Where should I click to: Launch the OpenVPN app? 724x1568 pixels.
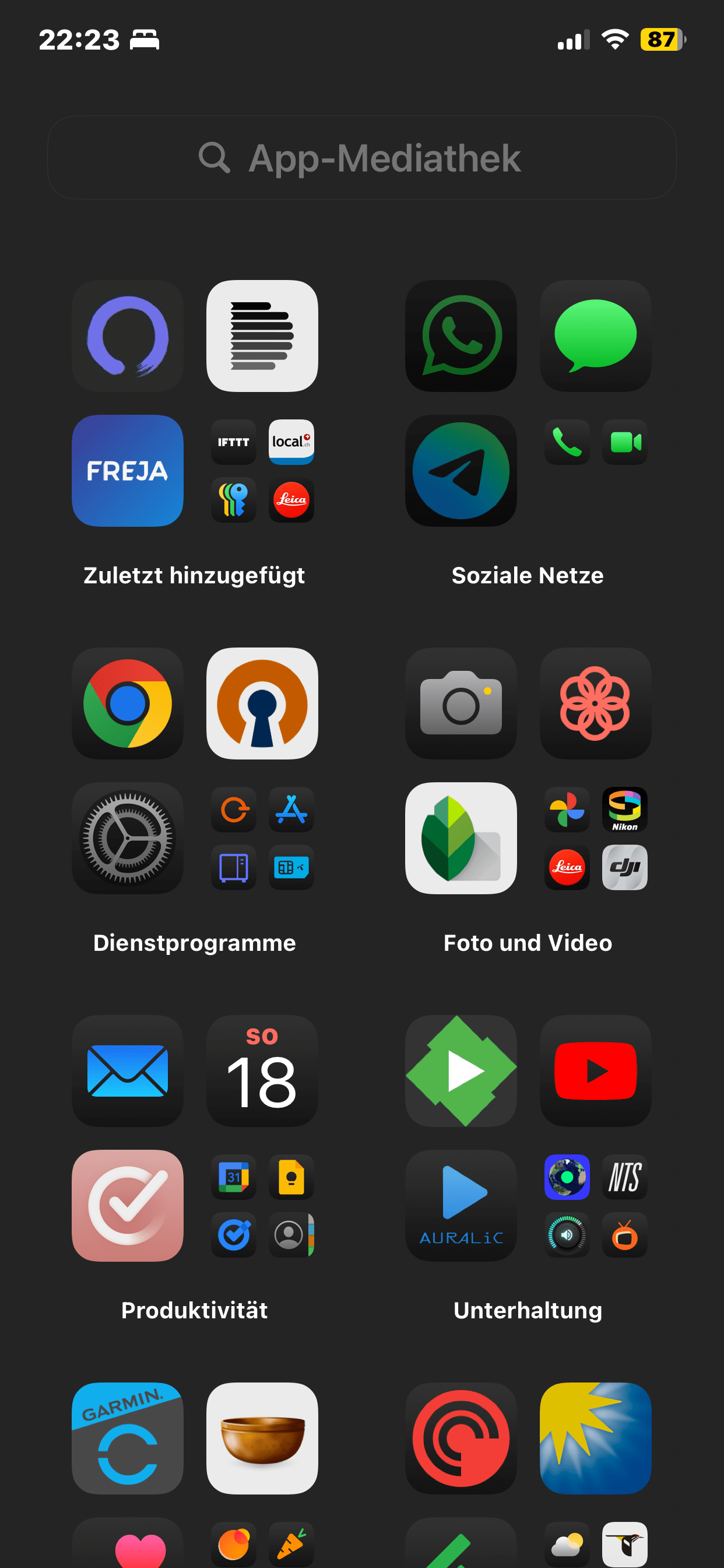coord(262,703)
